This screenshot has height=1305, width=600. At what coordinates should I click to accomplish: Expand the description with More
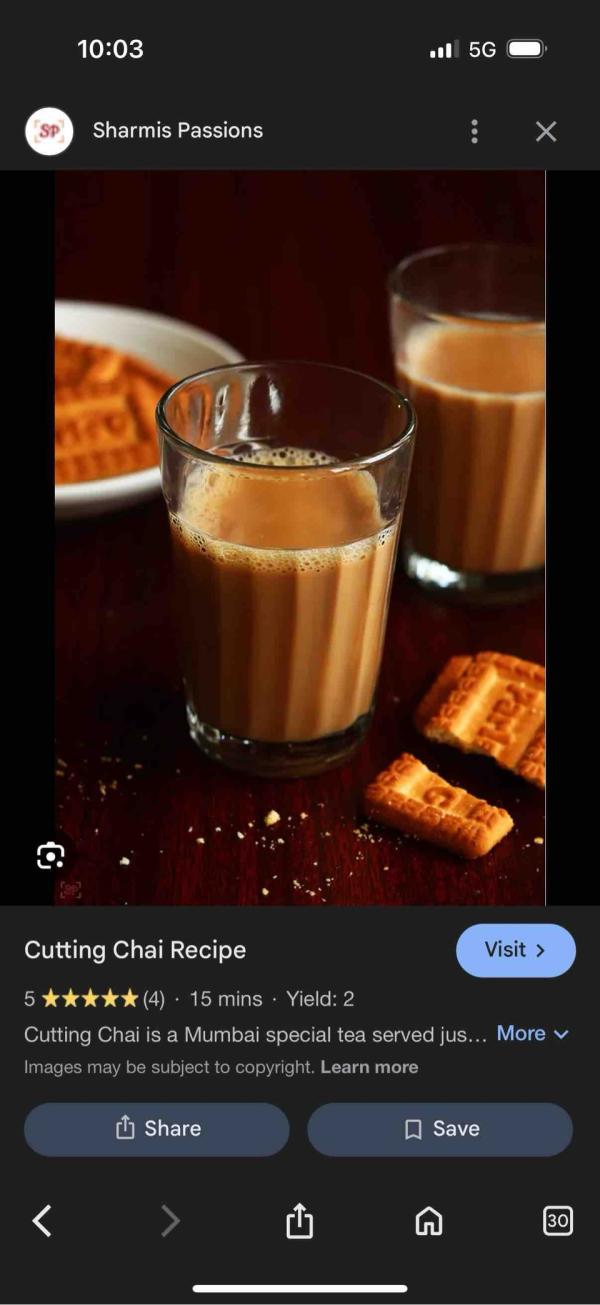532,1034
